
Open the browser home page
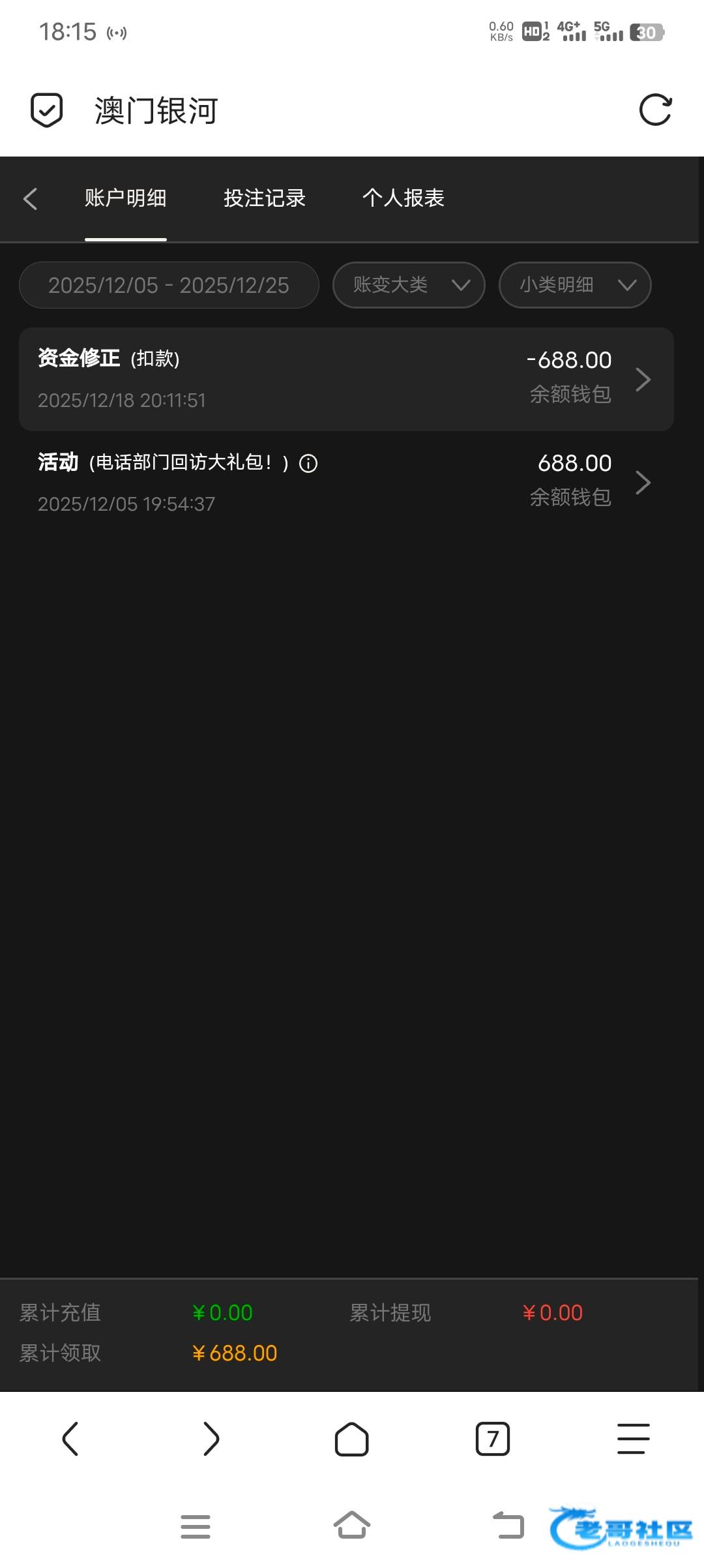(x=352, y=1439)
